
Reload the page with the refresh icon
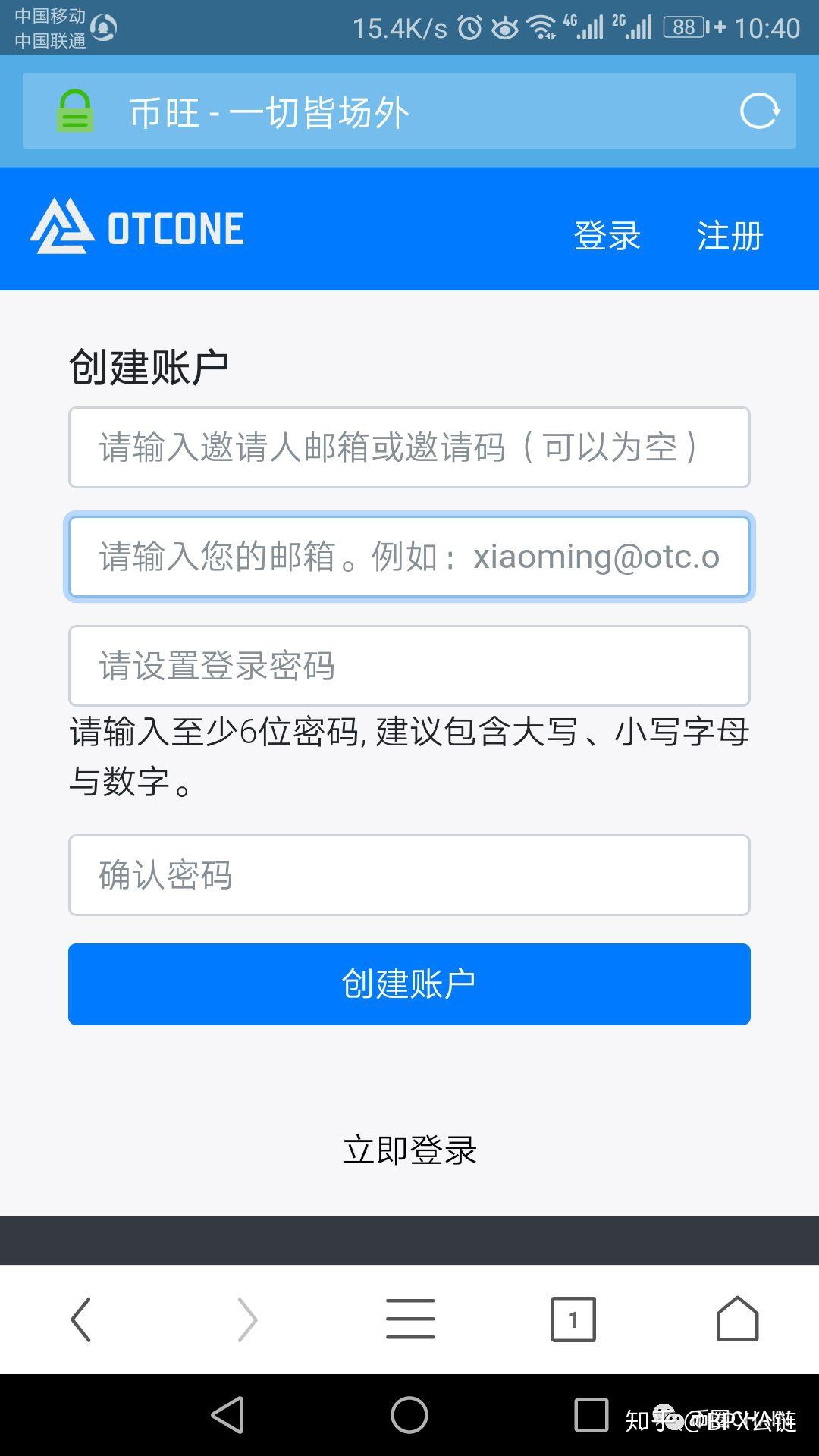[759, 111]
